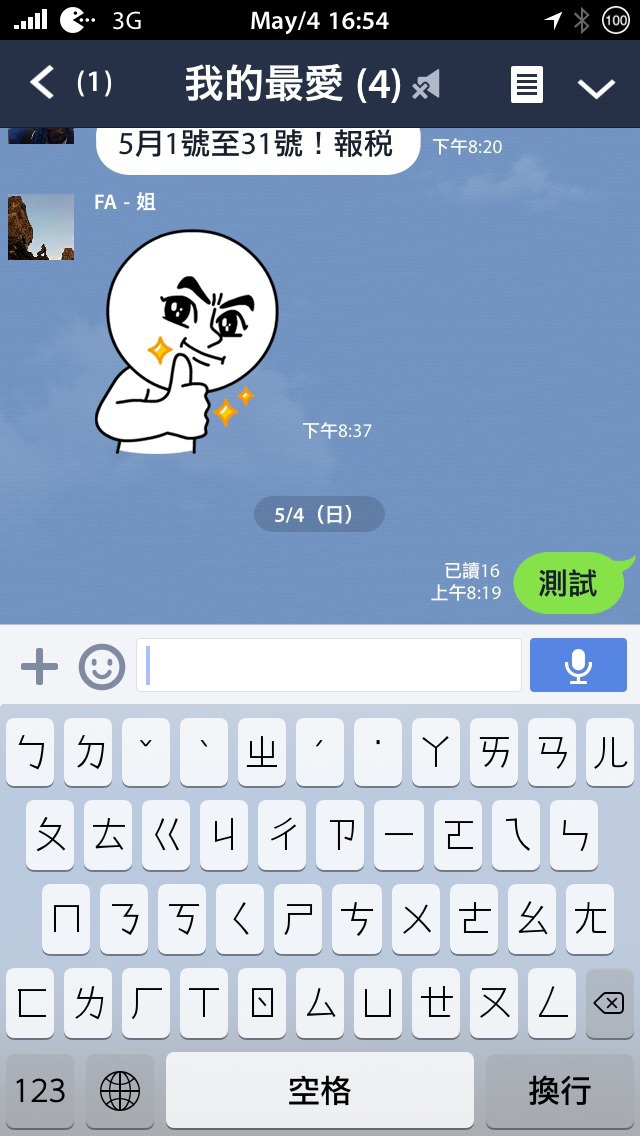This screenshot has width=640, height=1136.
Task: Tap the 測試 message bubble
Action: tap(568, 583)
